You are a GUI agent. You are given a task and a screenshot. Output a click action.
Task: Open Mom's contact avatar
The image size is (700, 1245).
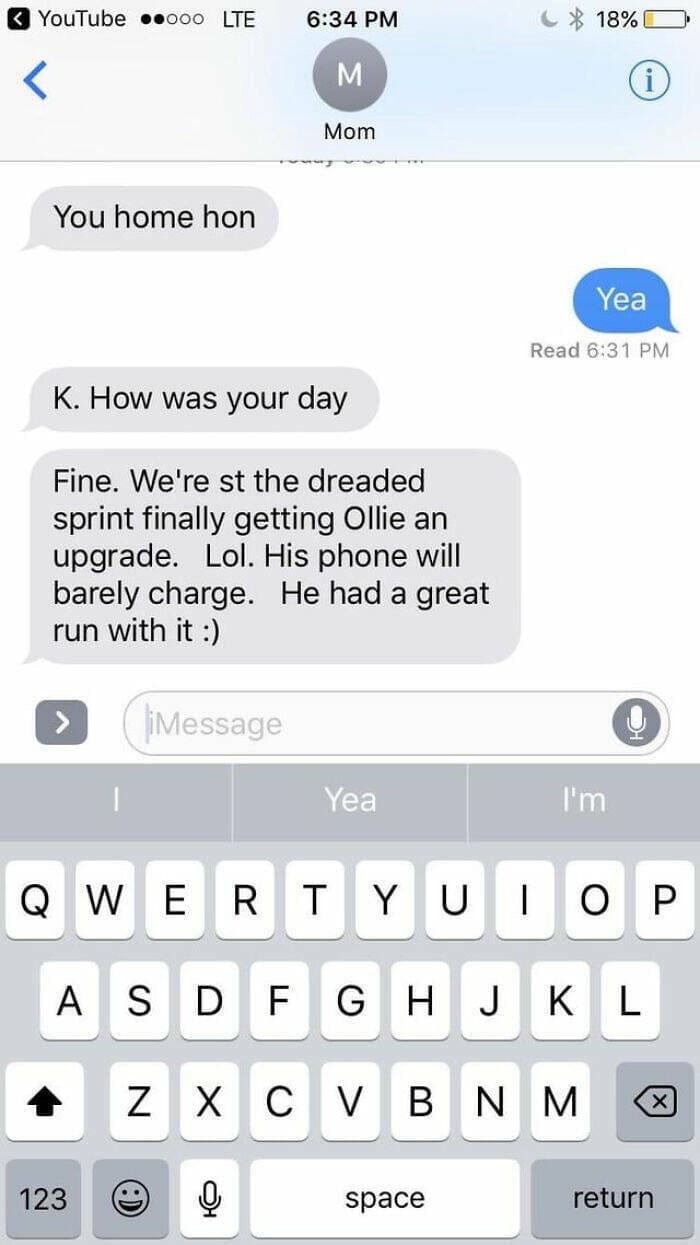point(349,74)
